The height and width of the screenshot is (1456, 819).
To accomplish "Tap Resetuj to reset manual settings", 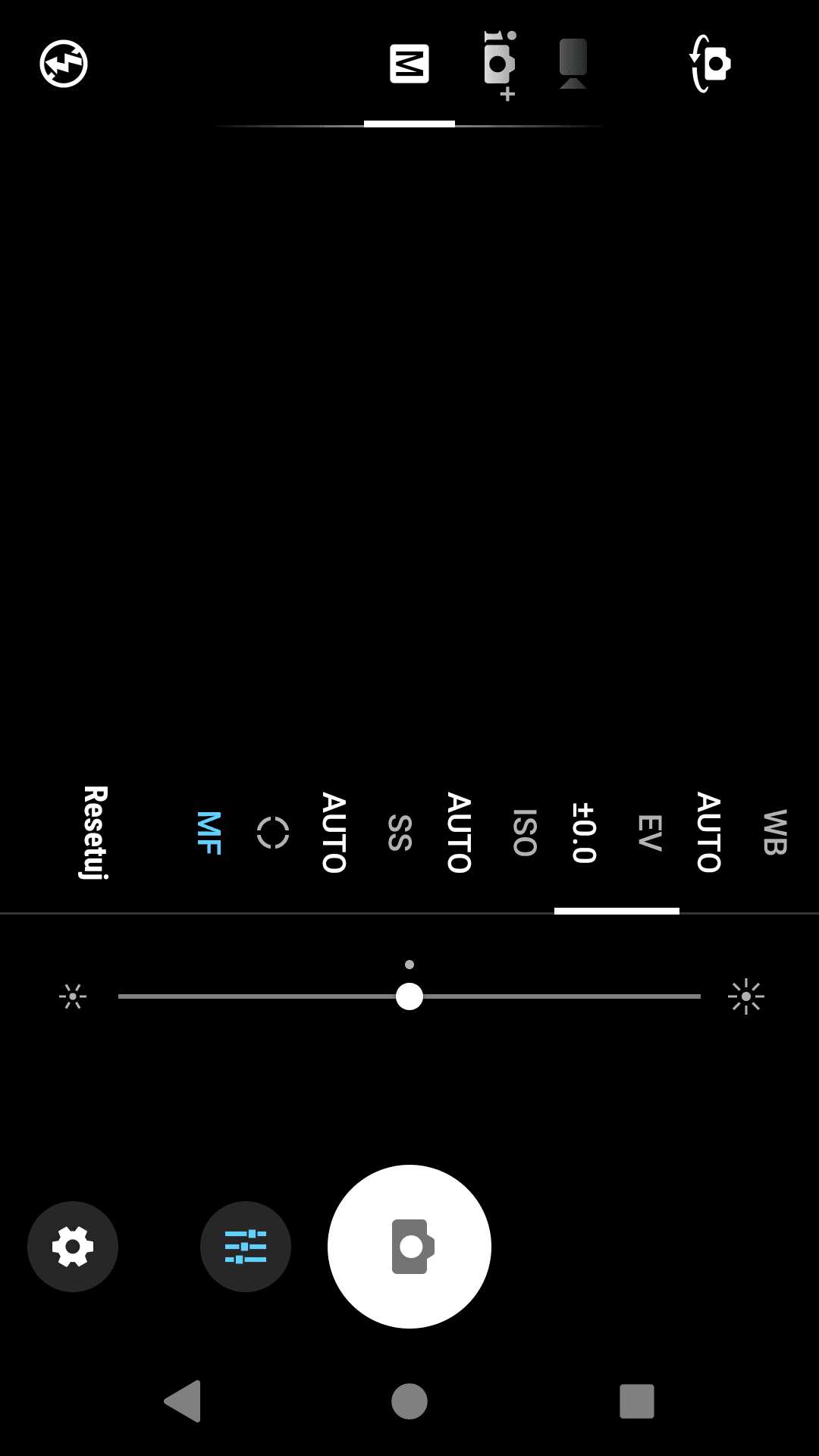I will [x=96, y=833].
